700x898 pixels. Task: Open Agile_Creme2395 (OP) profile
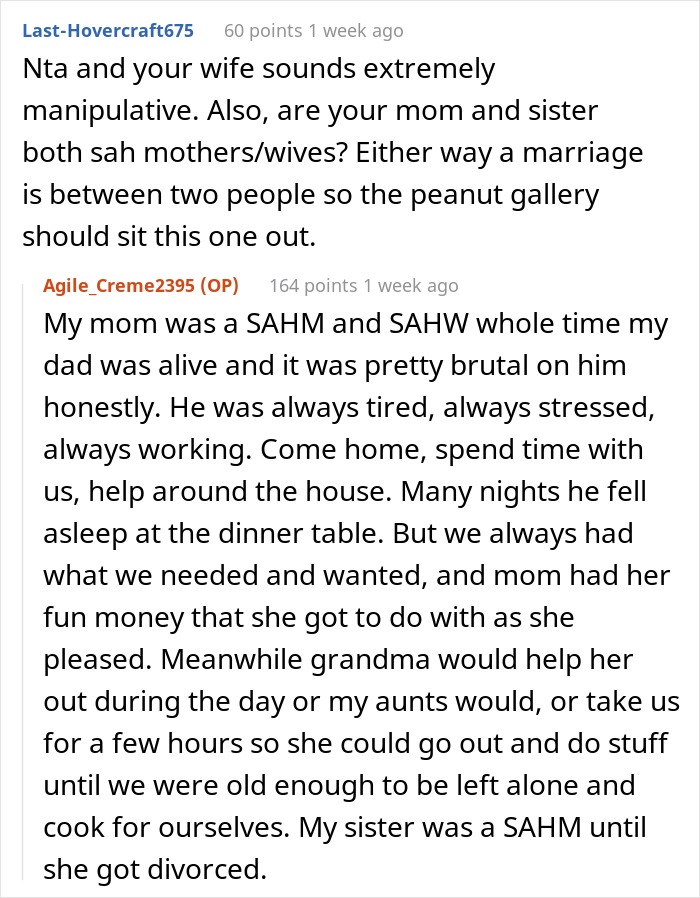140,286
